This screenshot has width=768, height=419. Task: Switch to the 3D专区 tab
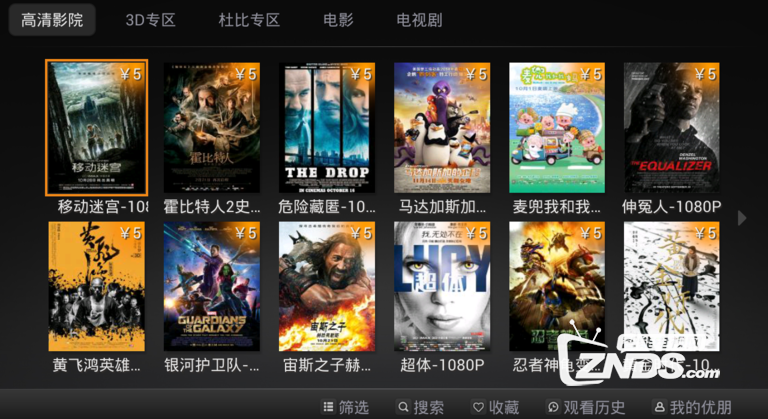pos(150,20)
